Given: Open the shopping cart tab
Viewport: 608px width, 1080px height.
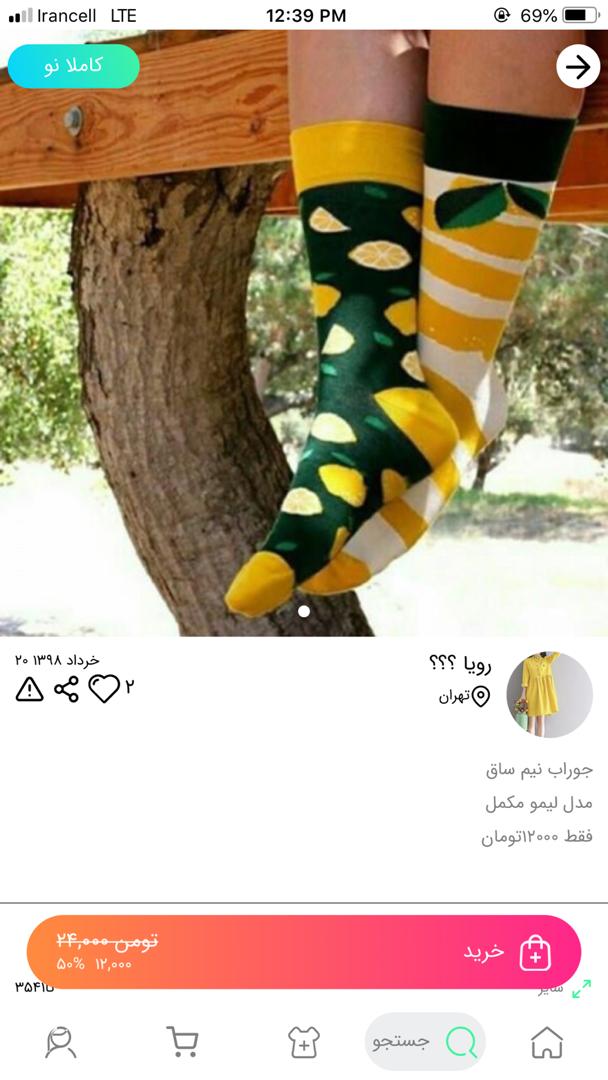Looking at the screenshot, I should coord(182,1042).
